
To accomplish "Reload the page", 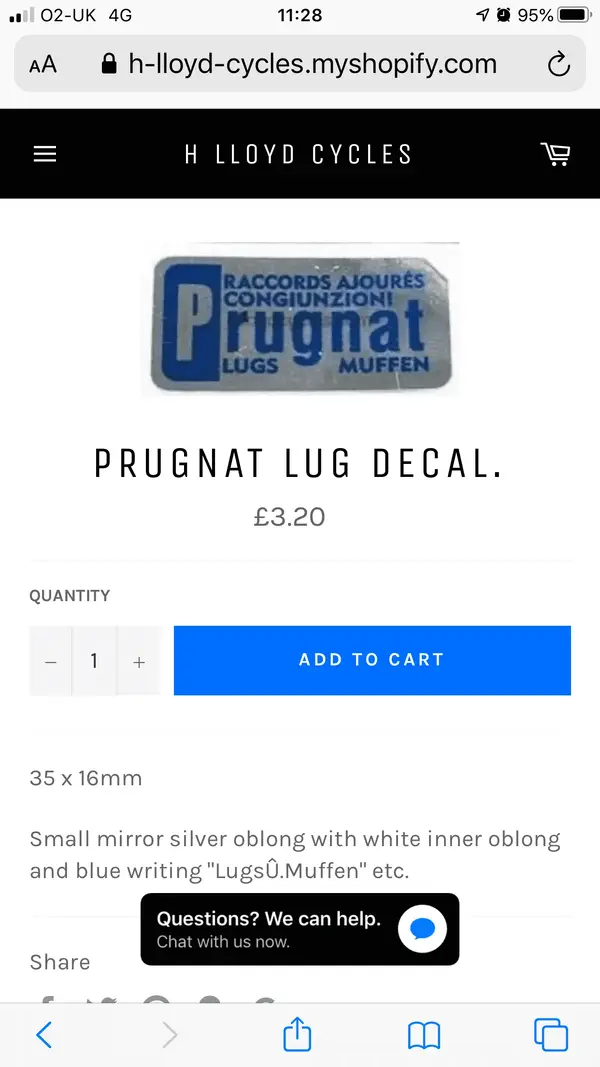I will (559, 65).
